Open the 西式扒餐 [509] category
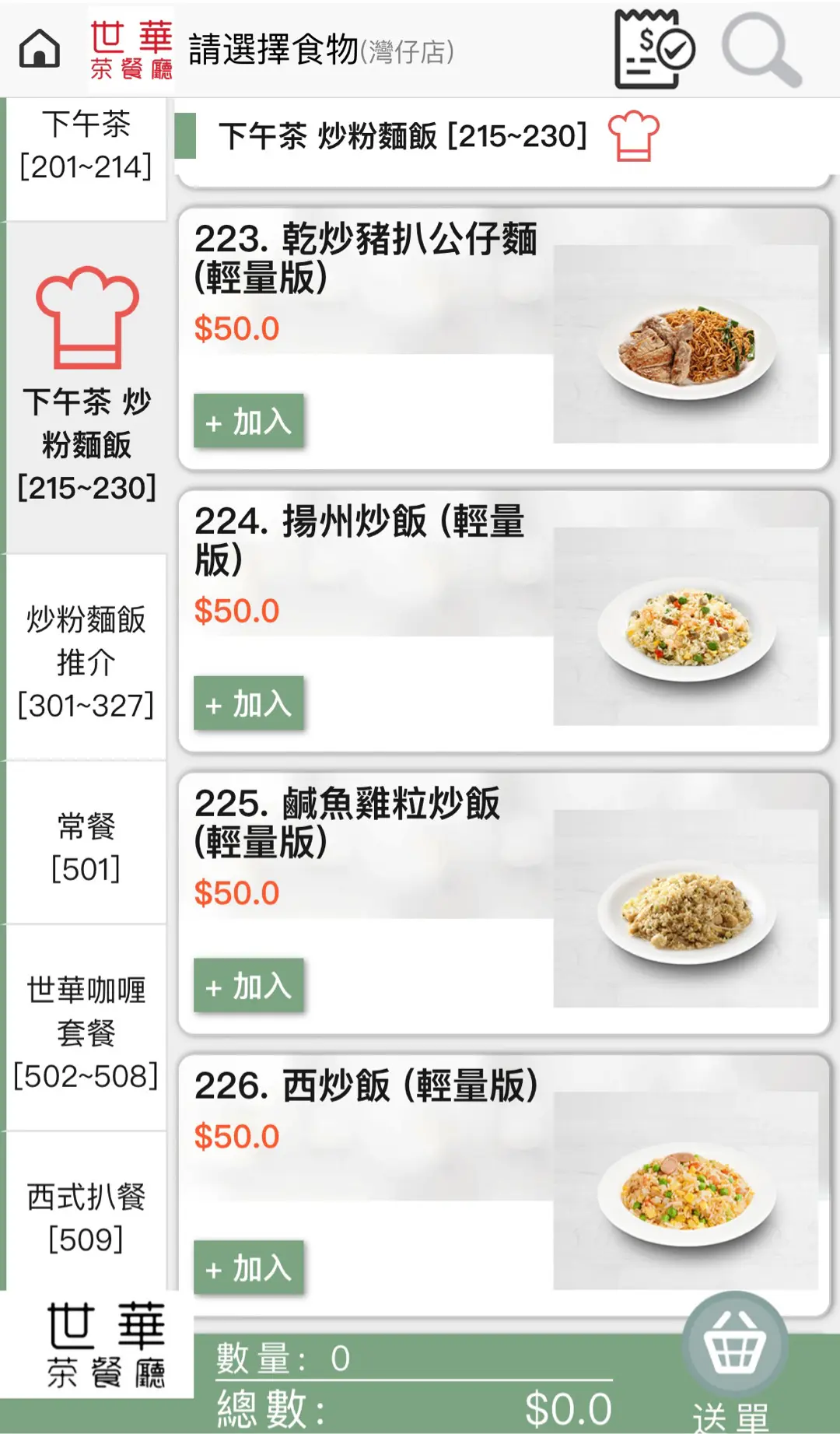840x1434 pixels. pyautogui.click(x=86, y=1217)
